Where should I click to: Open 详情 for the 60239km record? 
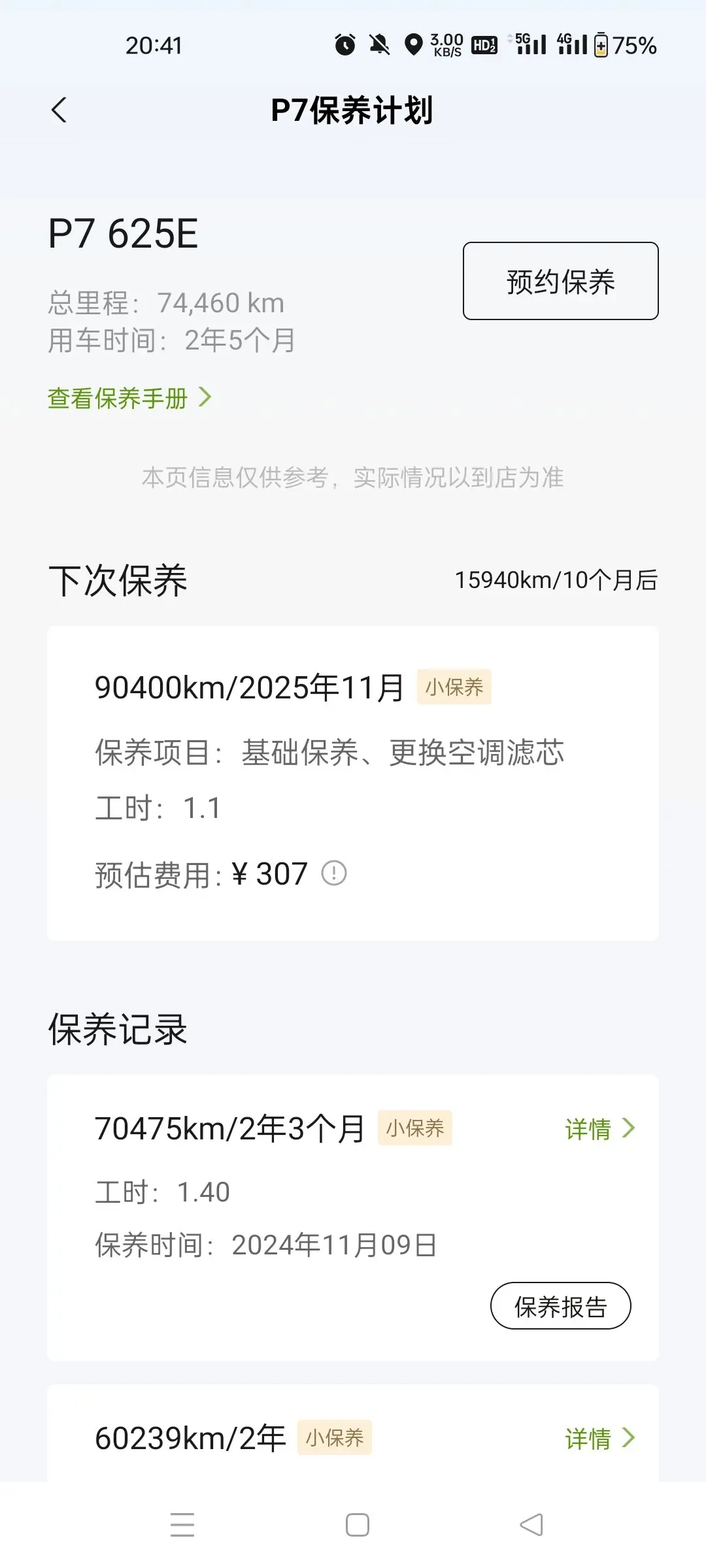599,1438
